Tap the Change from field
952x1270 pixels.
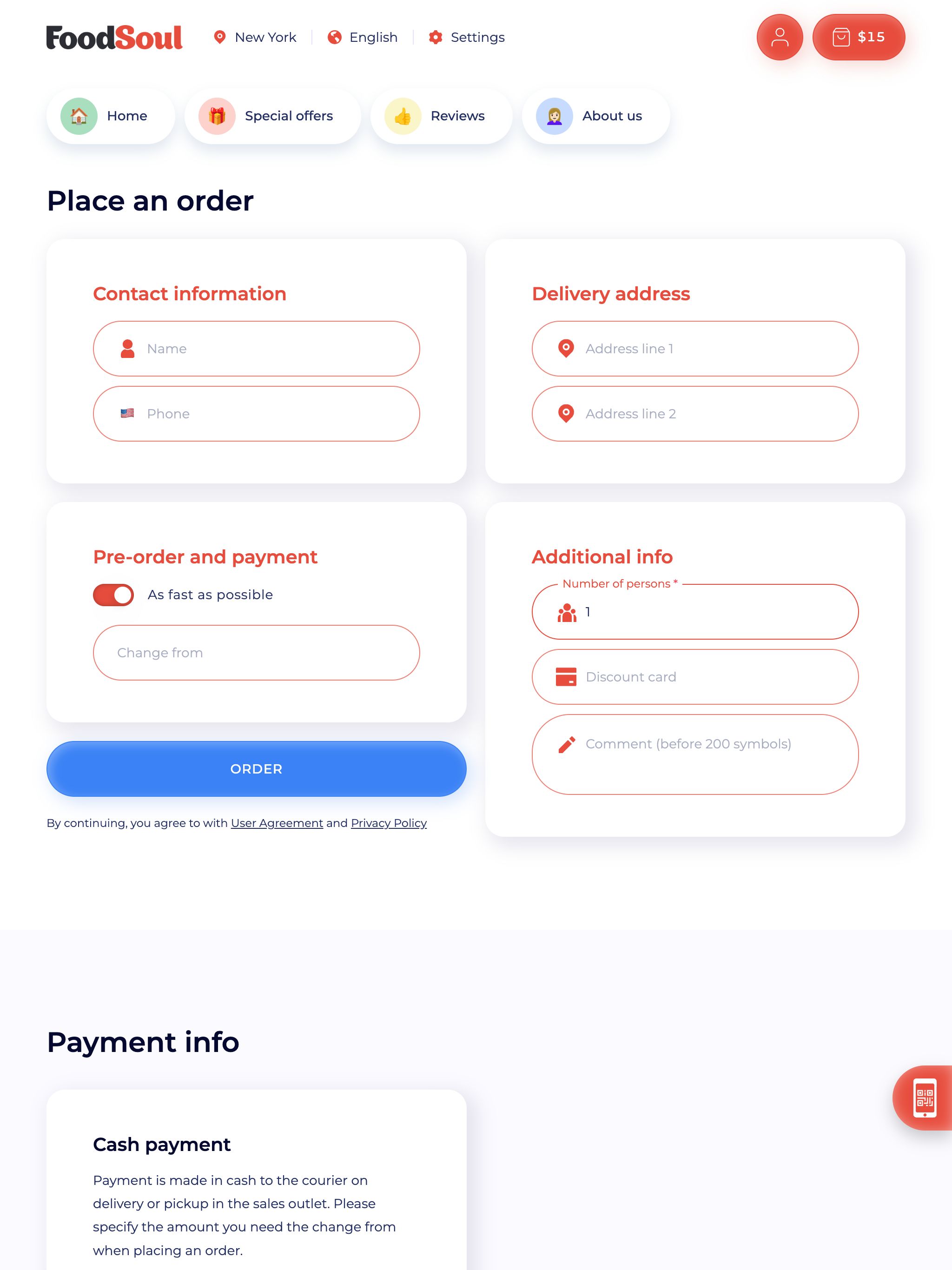coord(256,653)
